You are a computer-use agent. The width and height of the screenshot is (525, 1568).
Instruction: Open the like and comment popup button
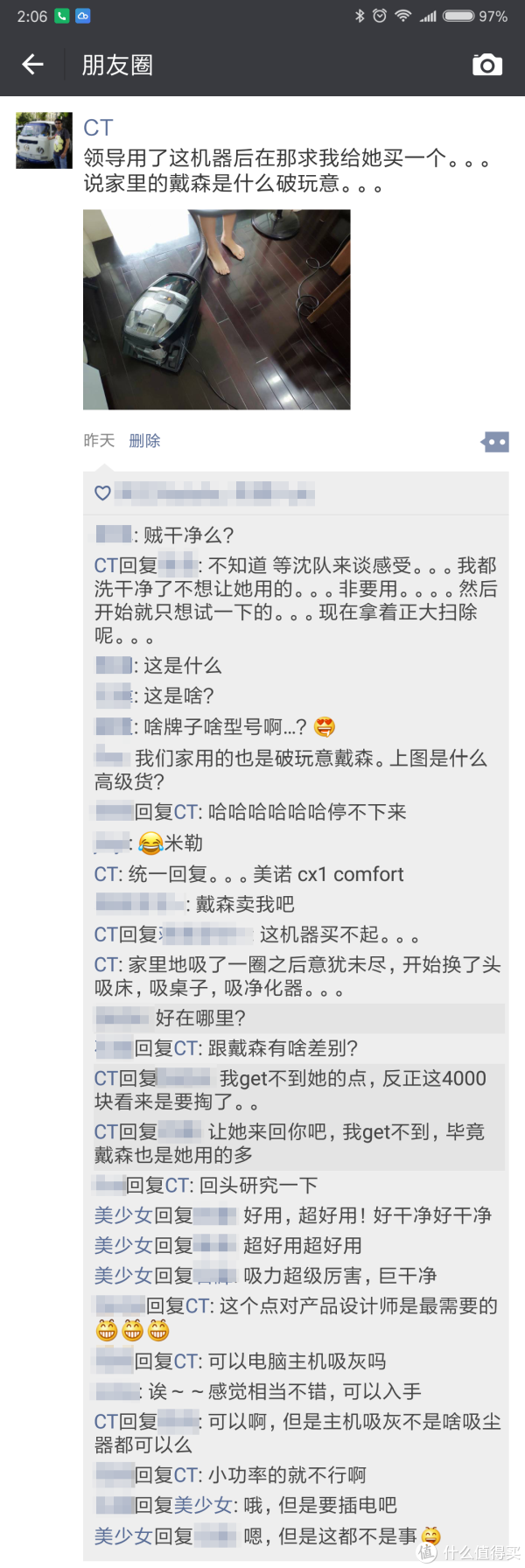pyautogui.click(x=494, y=442)
